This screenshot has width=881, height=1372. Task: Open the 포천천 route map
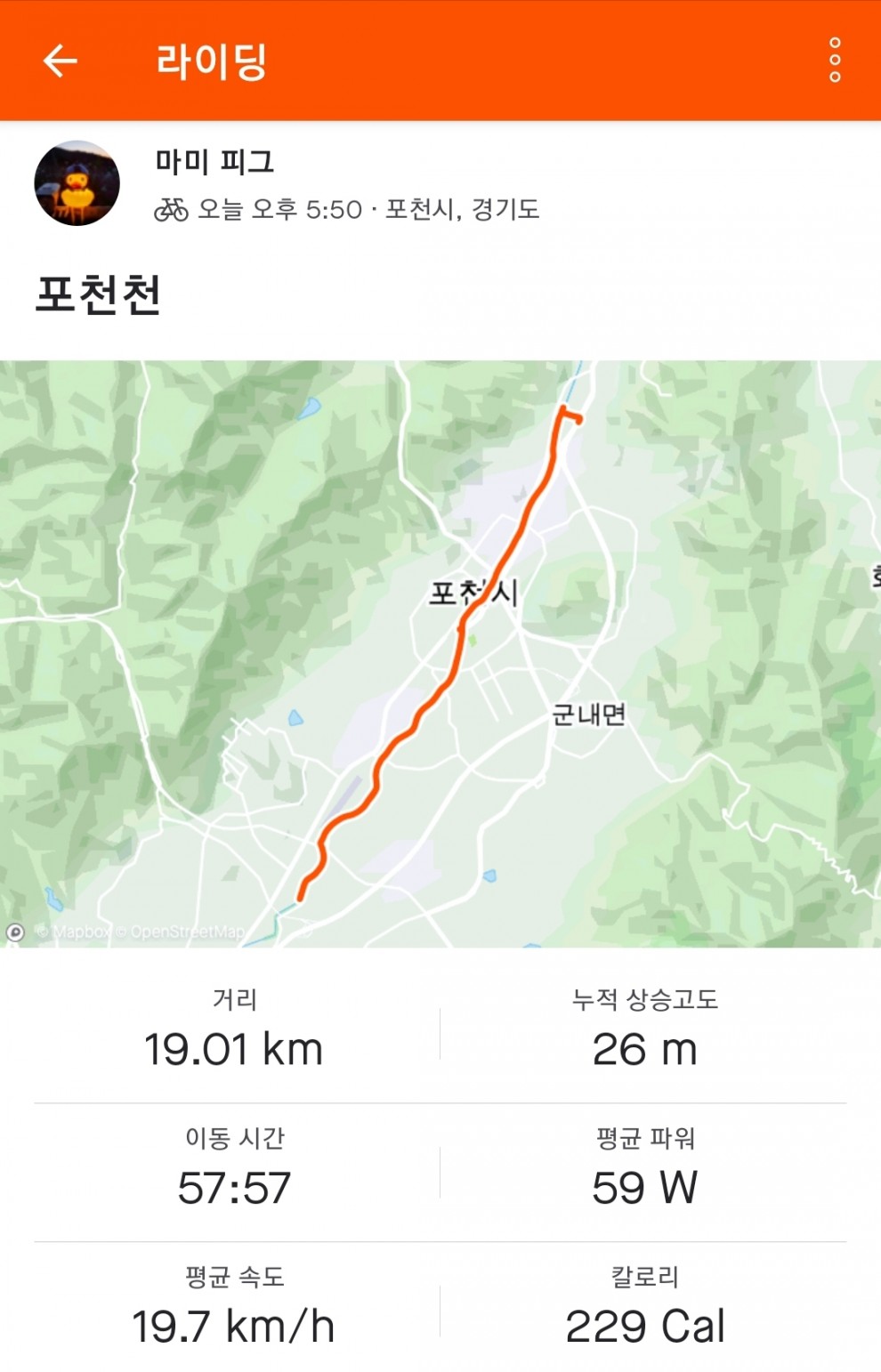coord(440,654)
